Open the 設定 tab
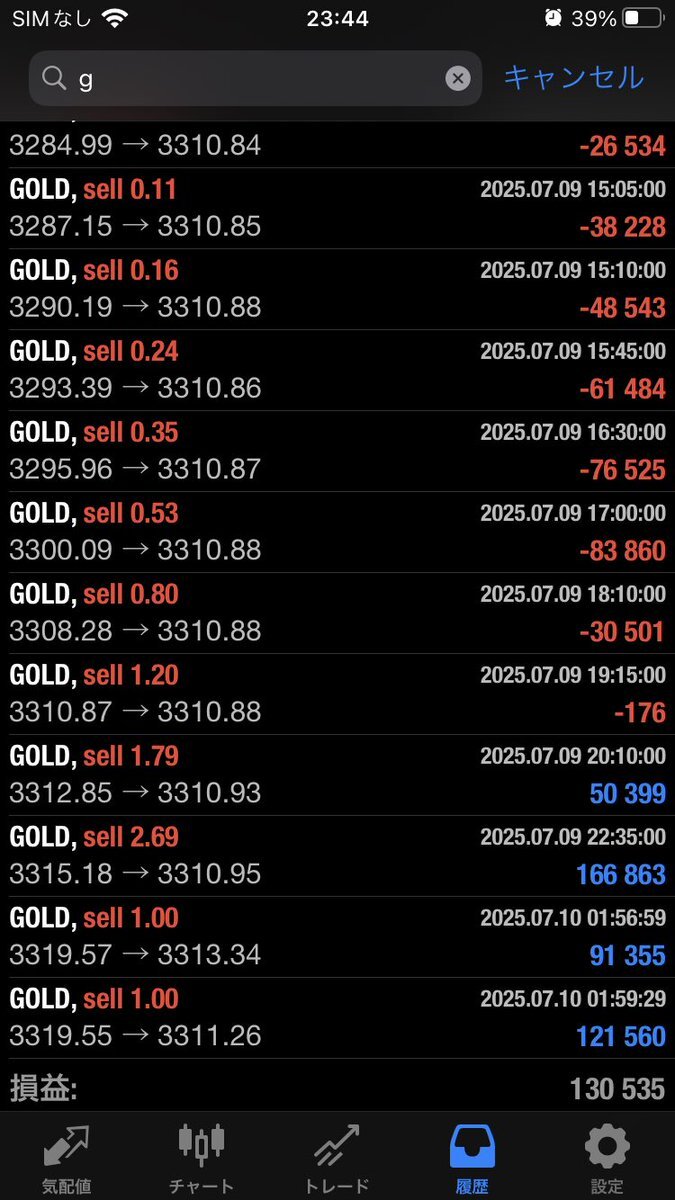The image size is (675, 1200). click(607, 1159)
